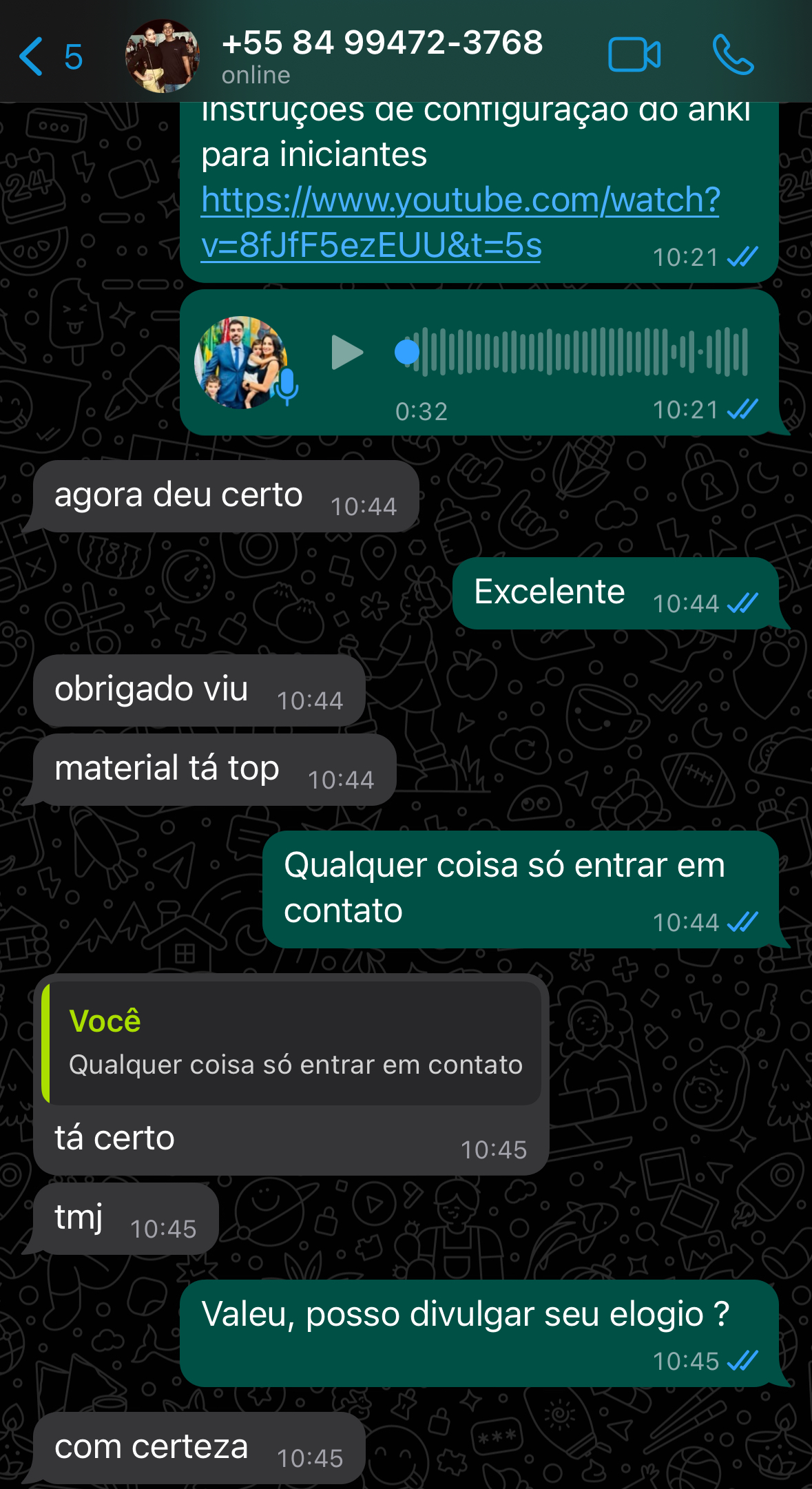Start a voice call with this contact
812x1489 pixels.
click(733, 55)
